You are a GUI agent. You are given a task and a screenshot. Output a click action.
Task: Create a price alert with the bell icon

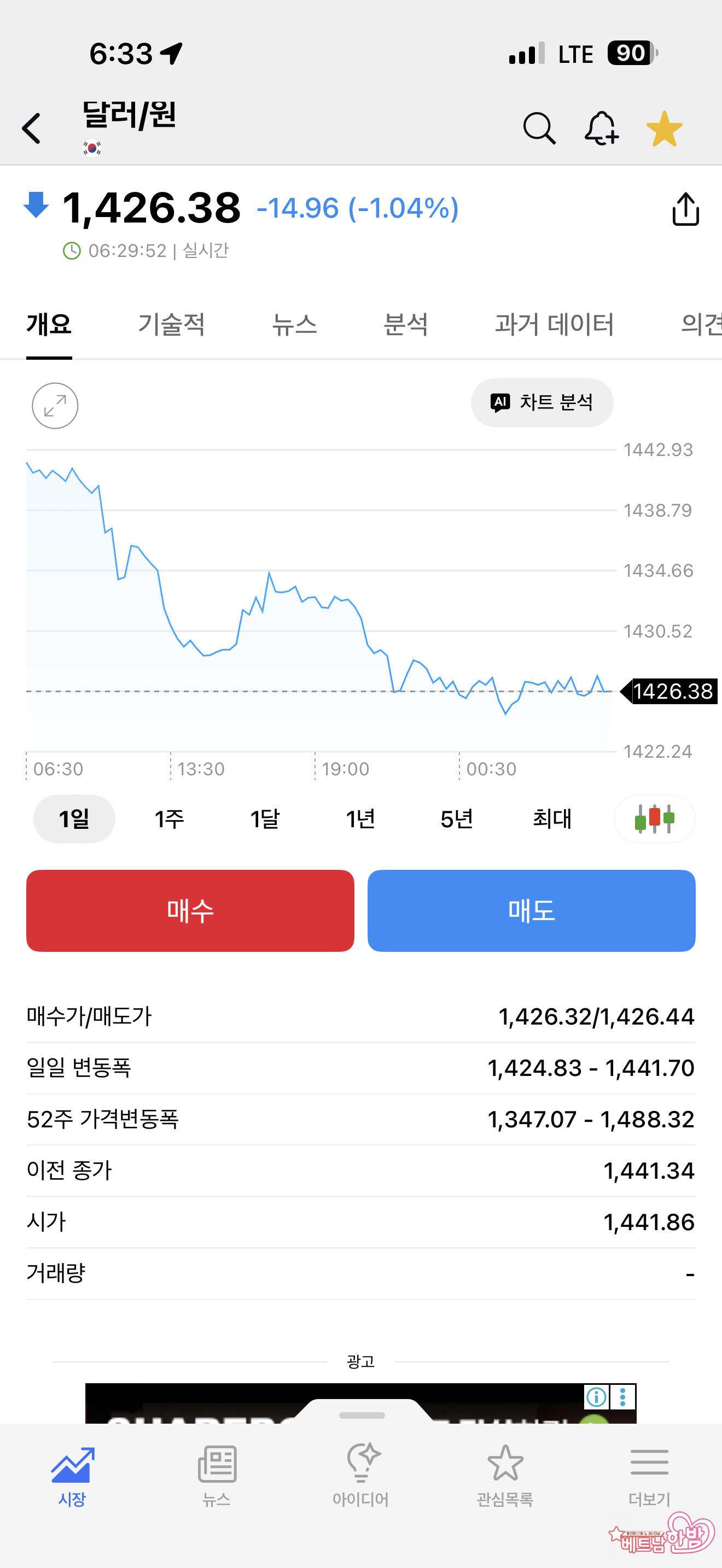pos(601,128)
